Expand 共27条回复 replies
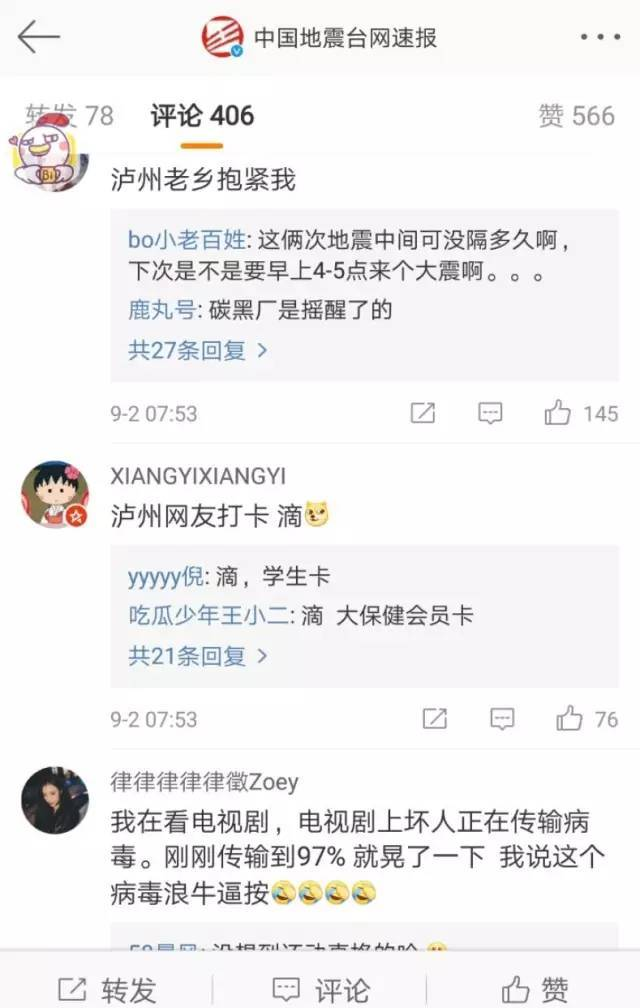Viewport: 640px width, 1008px height. 197,350
